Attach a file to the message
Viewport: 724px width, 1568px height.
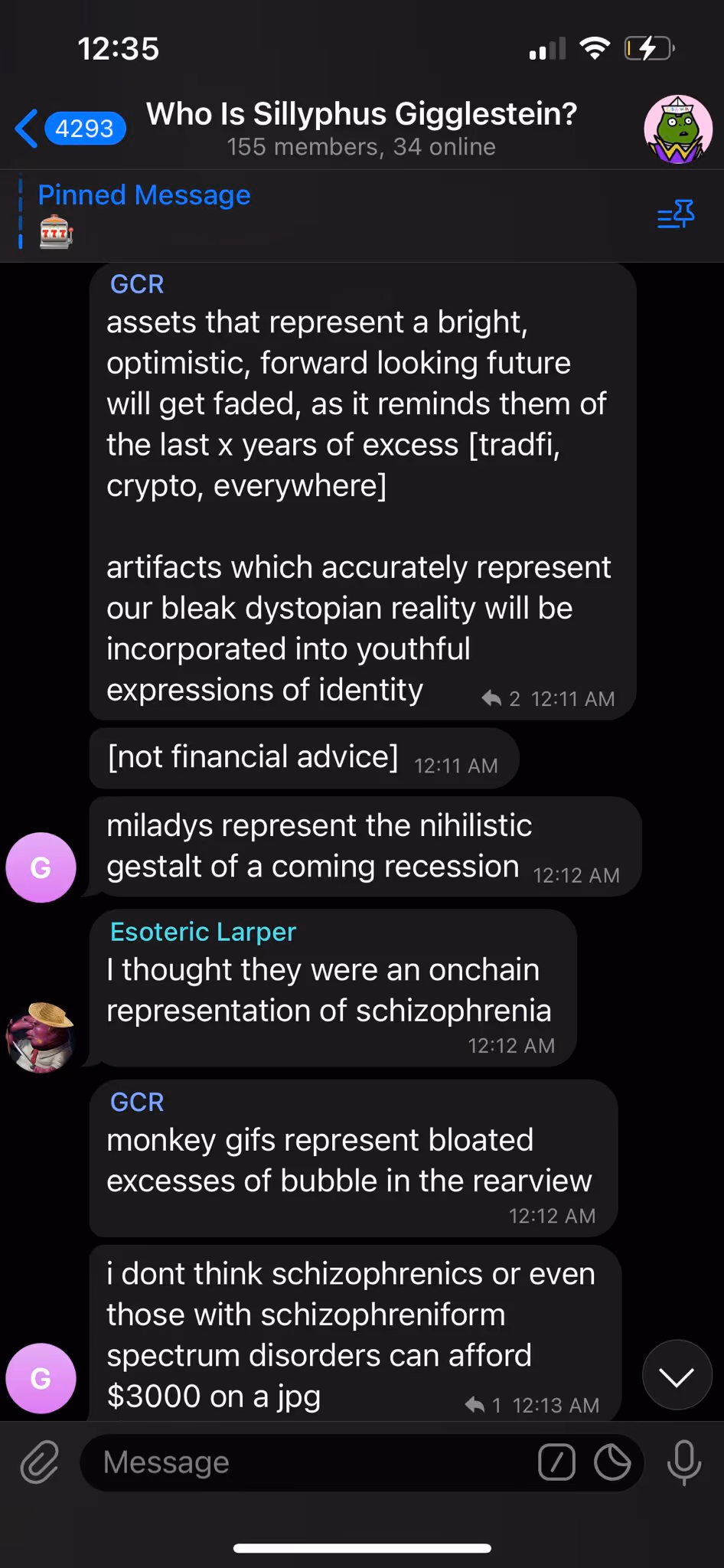click(x=40, y=1462)
